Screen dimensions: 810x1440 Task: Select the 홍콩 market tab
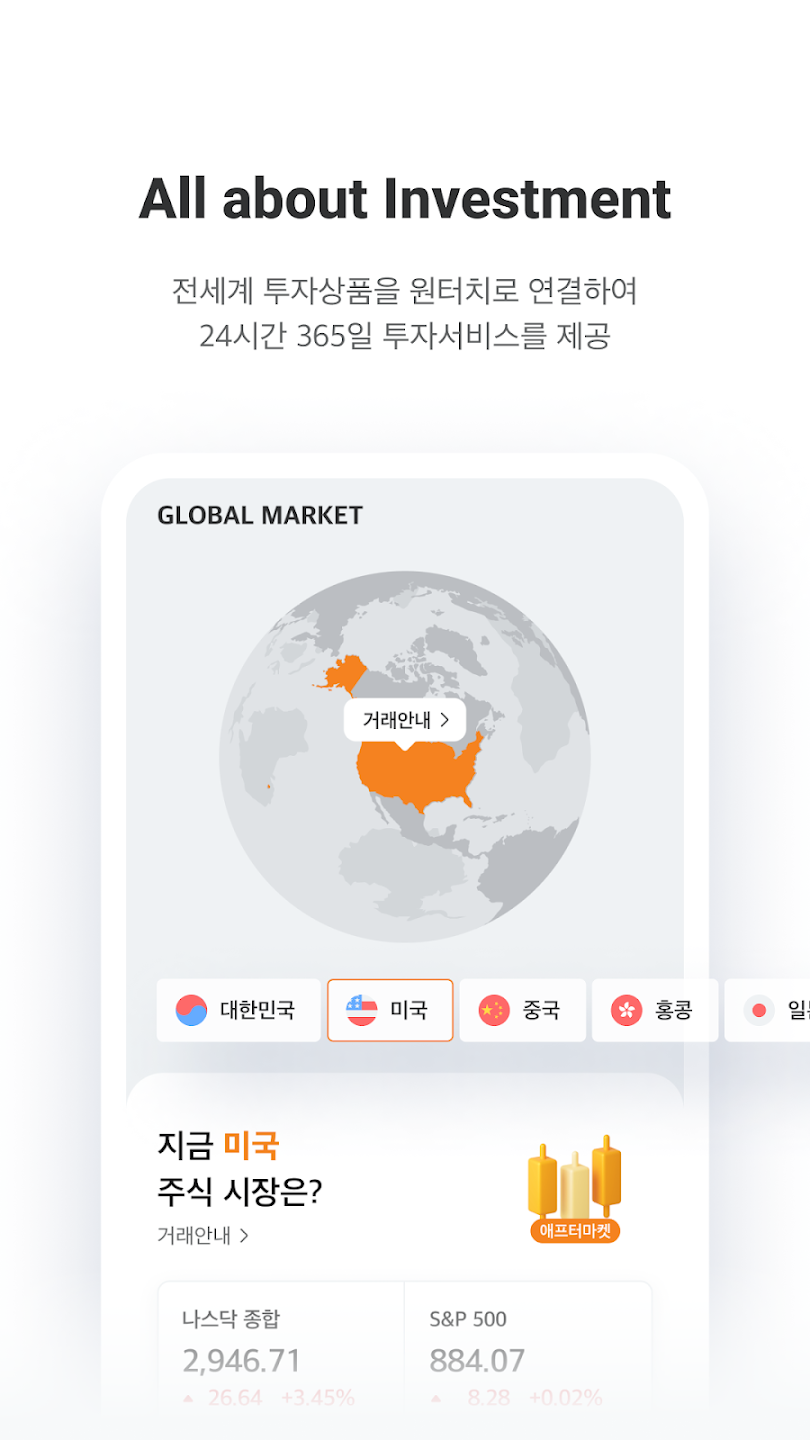[x=654, y=1010]
